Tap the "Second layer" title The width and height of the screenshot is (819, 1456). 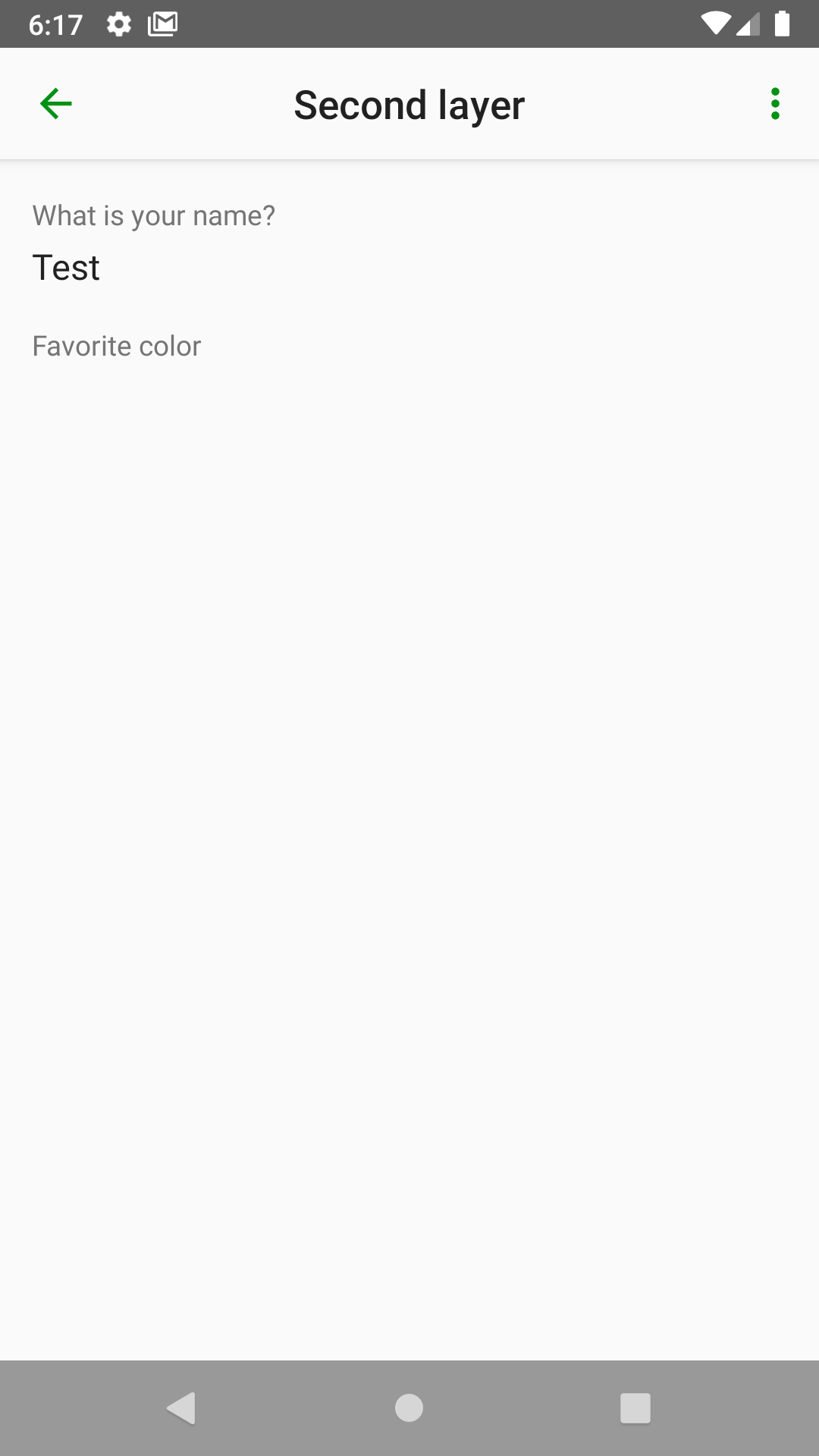pyautogui.click(x=409, y=104)
